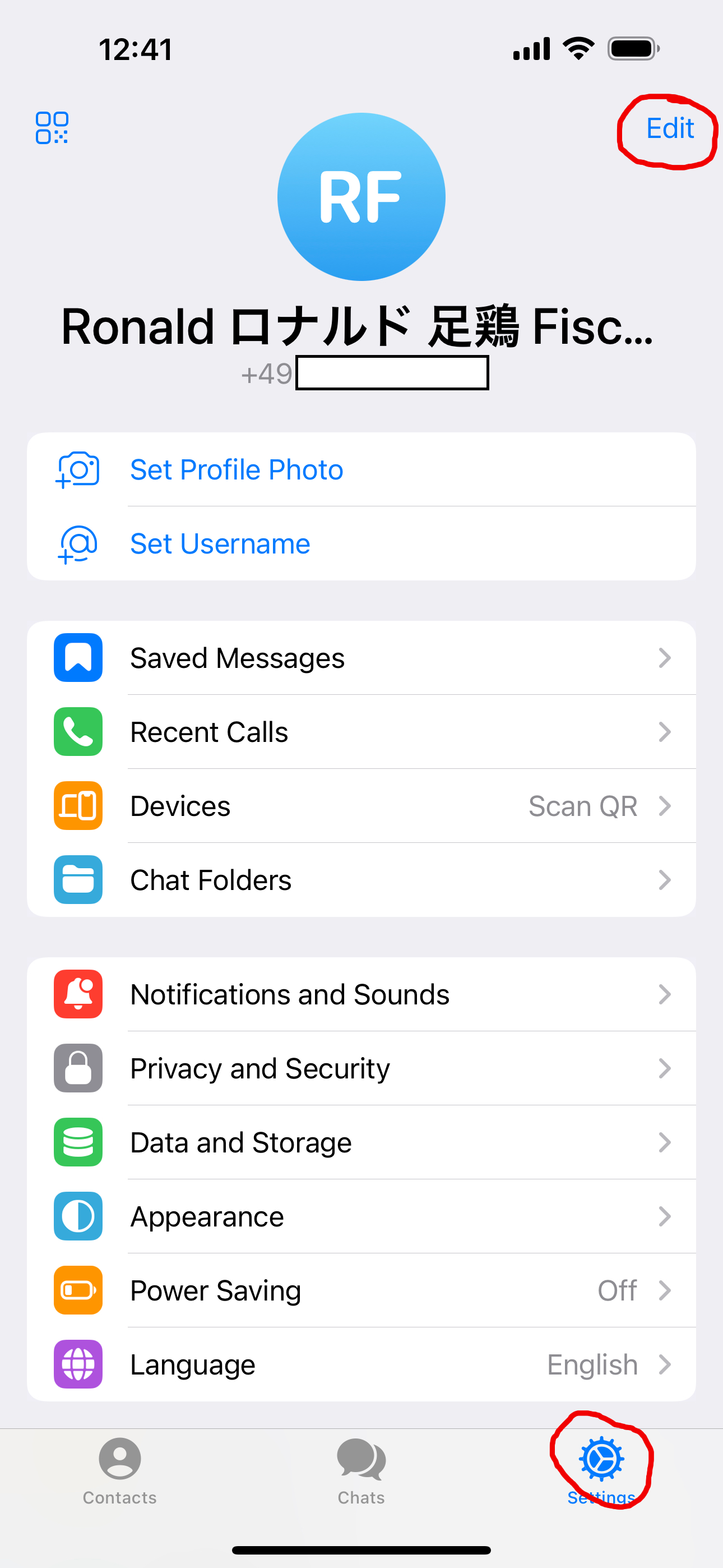Tap Edit to modify profile
Screen dimensions: 723x1568
tap(669, 128)
